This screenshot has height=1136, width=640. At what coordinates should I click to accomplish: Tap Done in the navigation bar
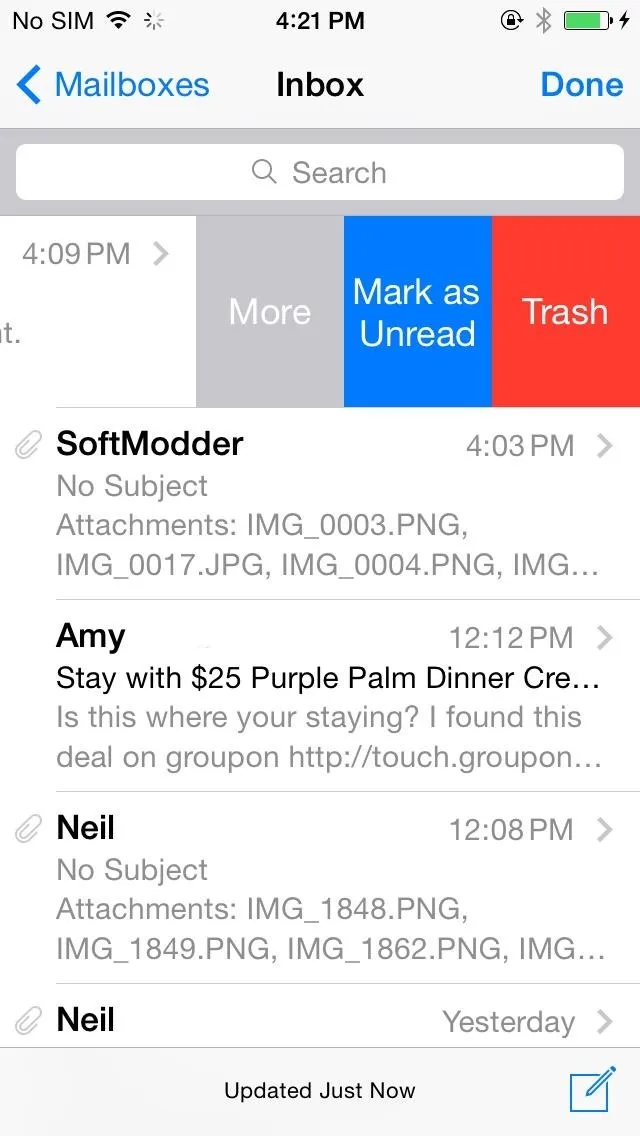[581, 85]
